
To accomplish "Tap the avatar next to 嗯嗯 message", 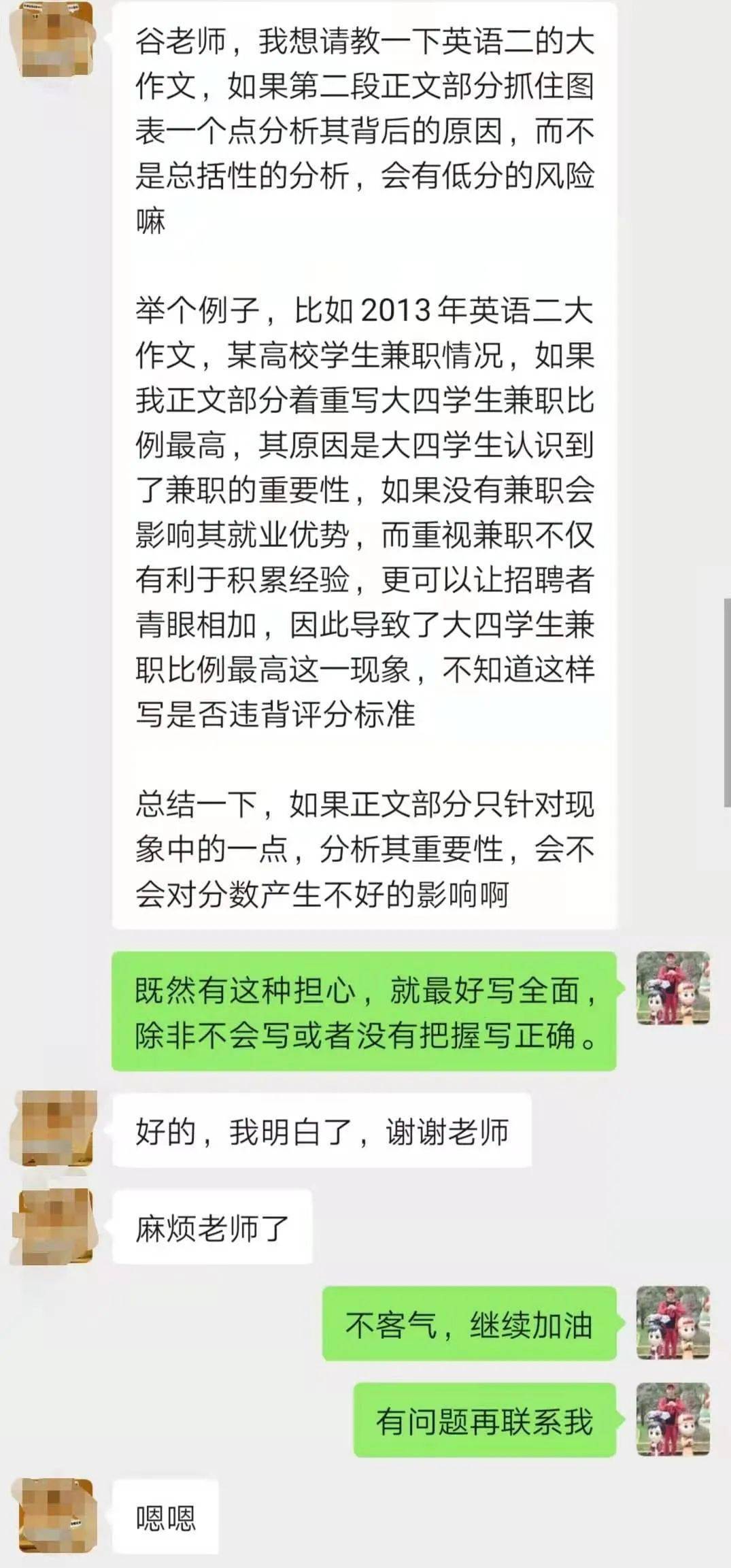I will point(56,1516).
